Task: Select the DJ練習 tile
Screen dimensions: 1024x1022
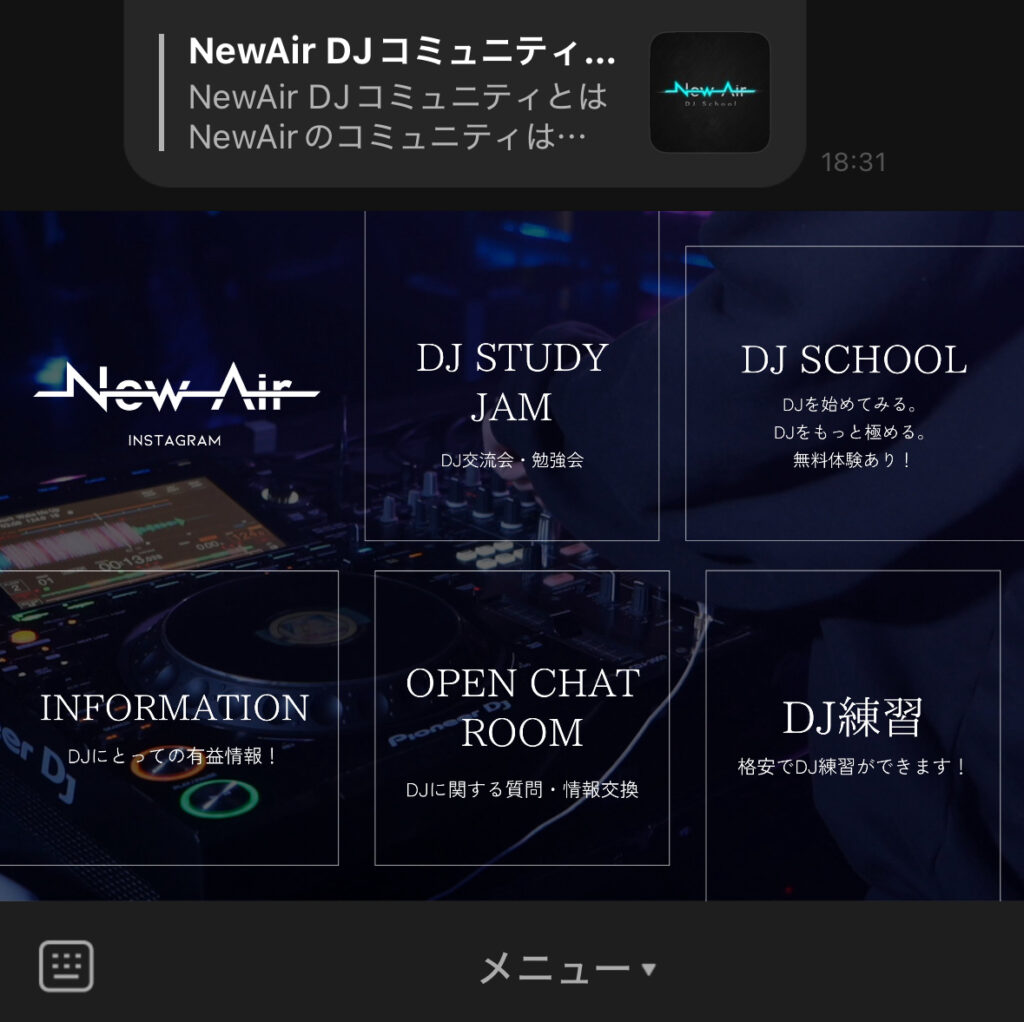Action: pyautogui.click(x=852, y=735)
